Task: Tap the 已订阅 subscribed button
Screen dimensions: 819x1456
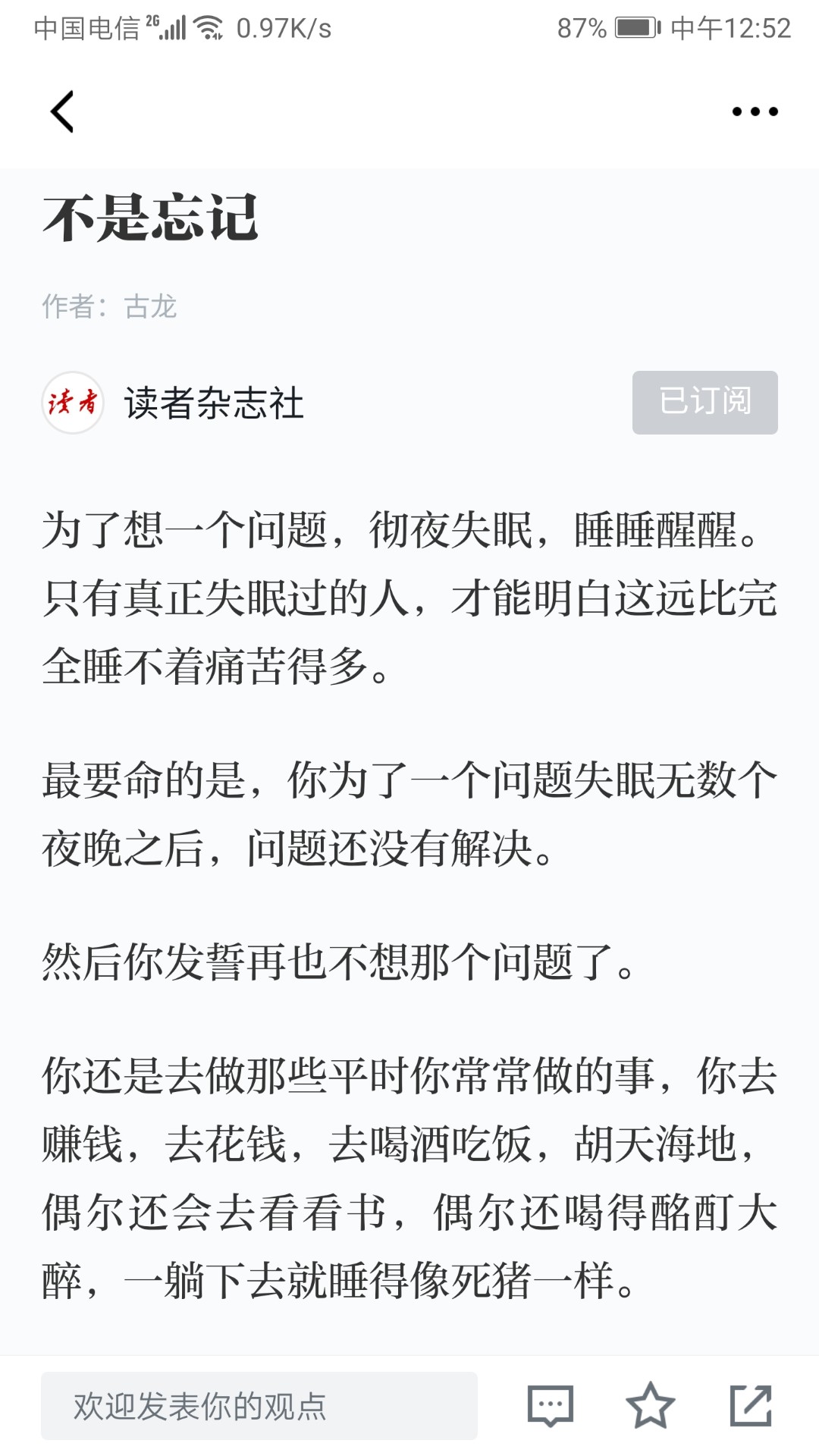Action: click(x=704, y=402)
